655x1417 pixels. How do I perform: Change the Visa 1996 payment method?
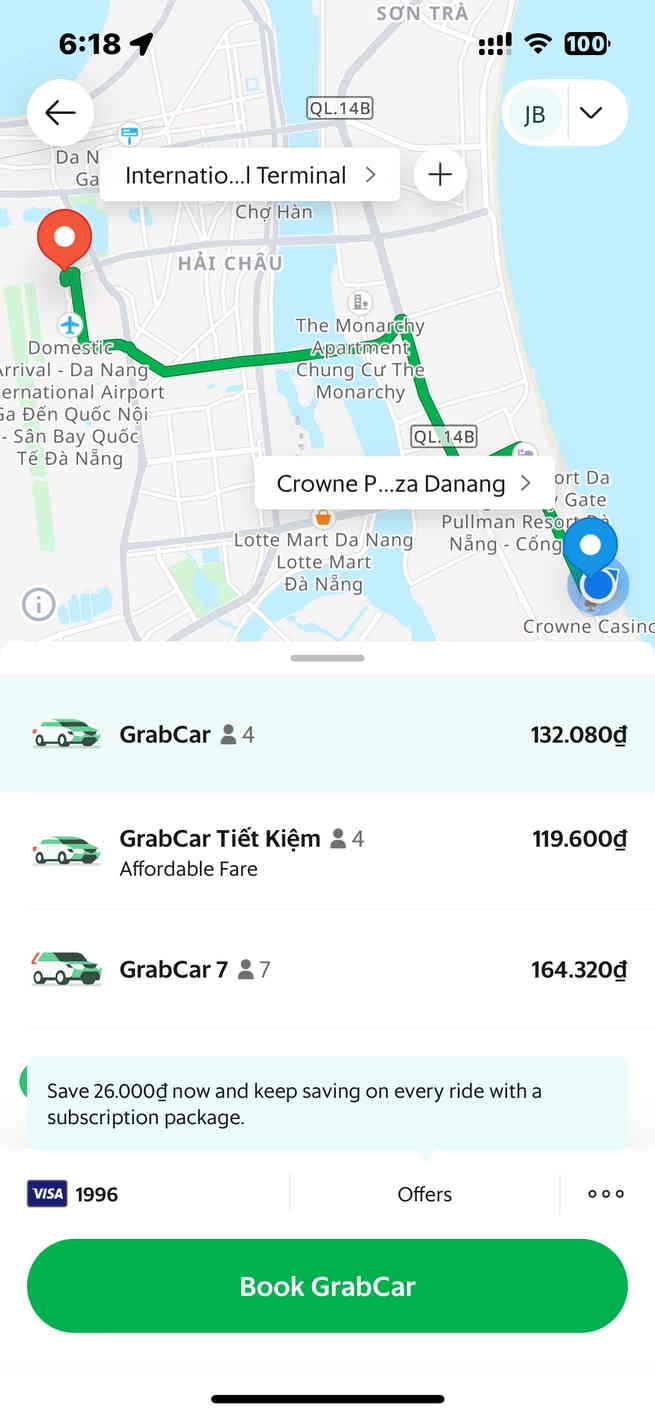click(x=75, y=1194)
